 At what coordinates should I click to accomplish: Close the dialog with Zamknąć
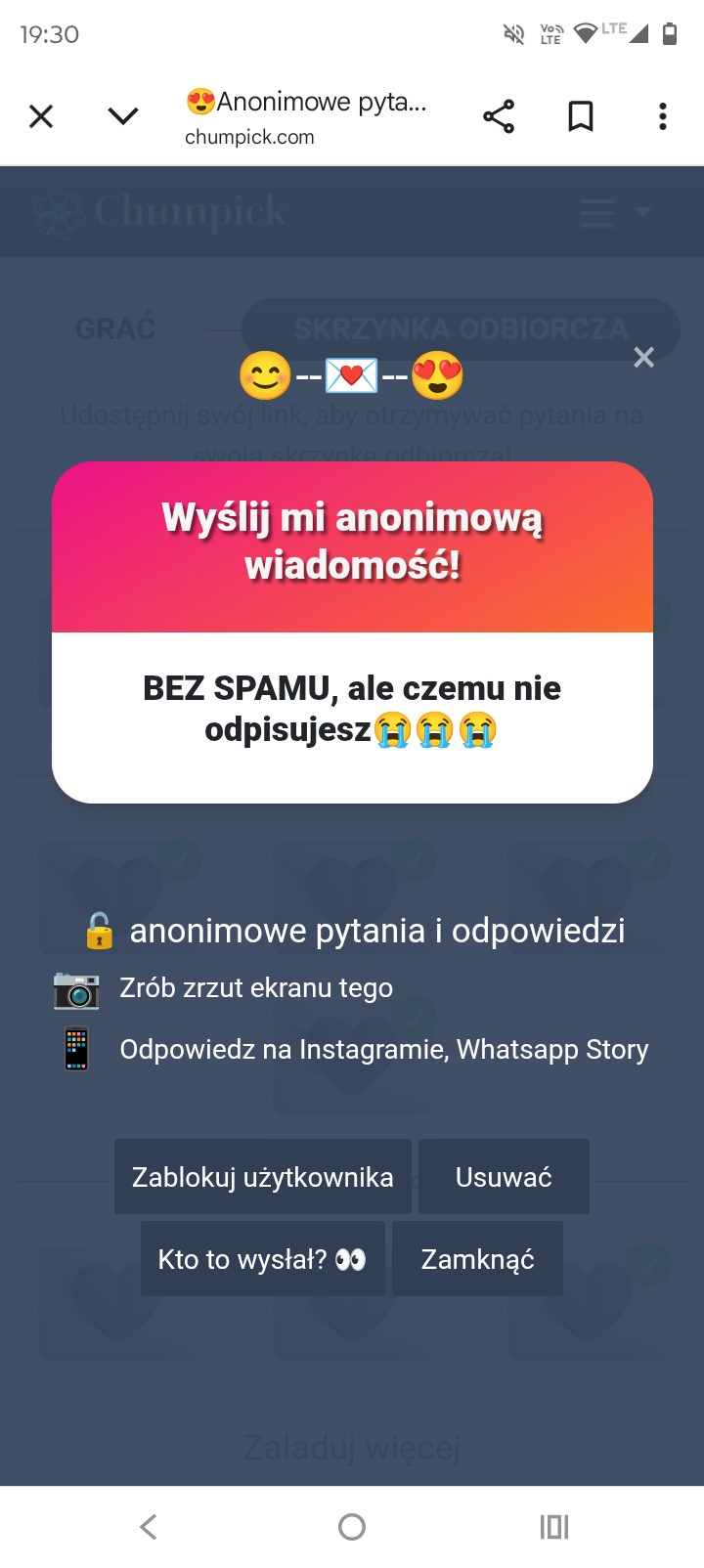477,1259
